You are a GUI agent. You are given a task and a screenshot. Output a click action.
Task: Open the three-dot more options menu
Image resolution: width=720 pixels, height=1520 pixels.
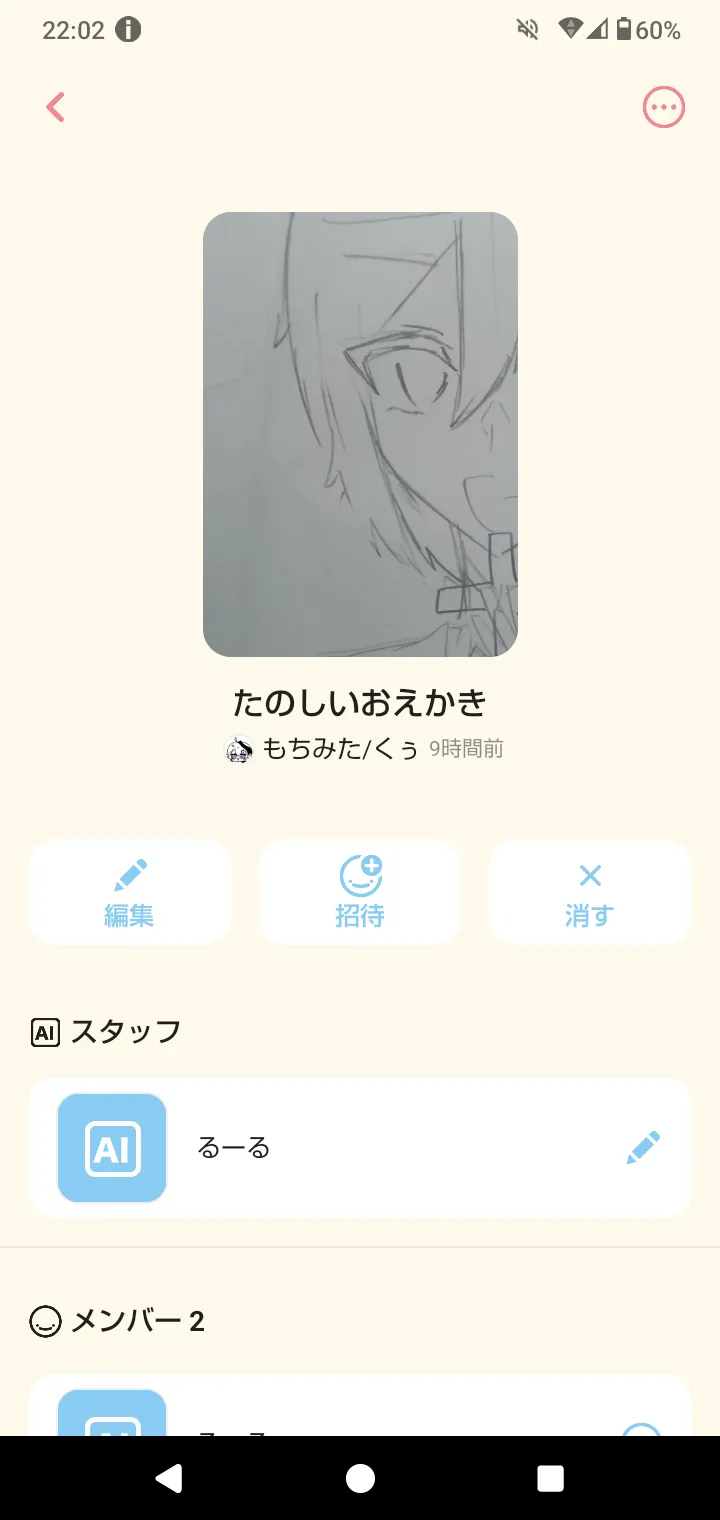663,107
